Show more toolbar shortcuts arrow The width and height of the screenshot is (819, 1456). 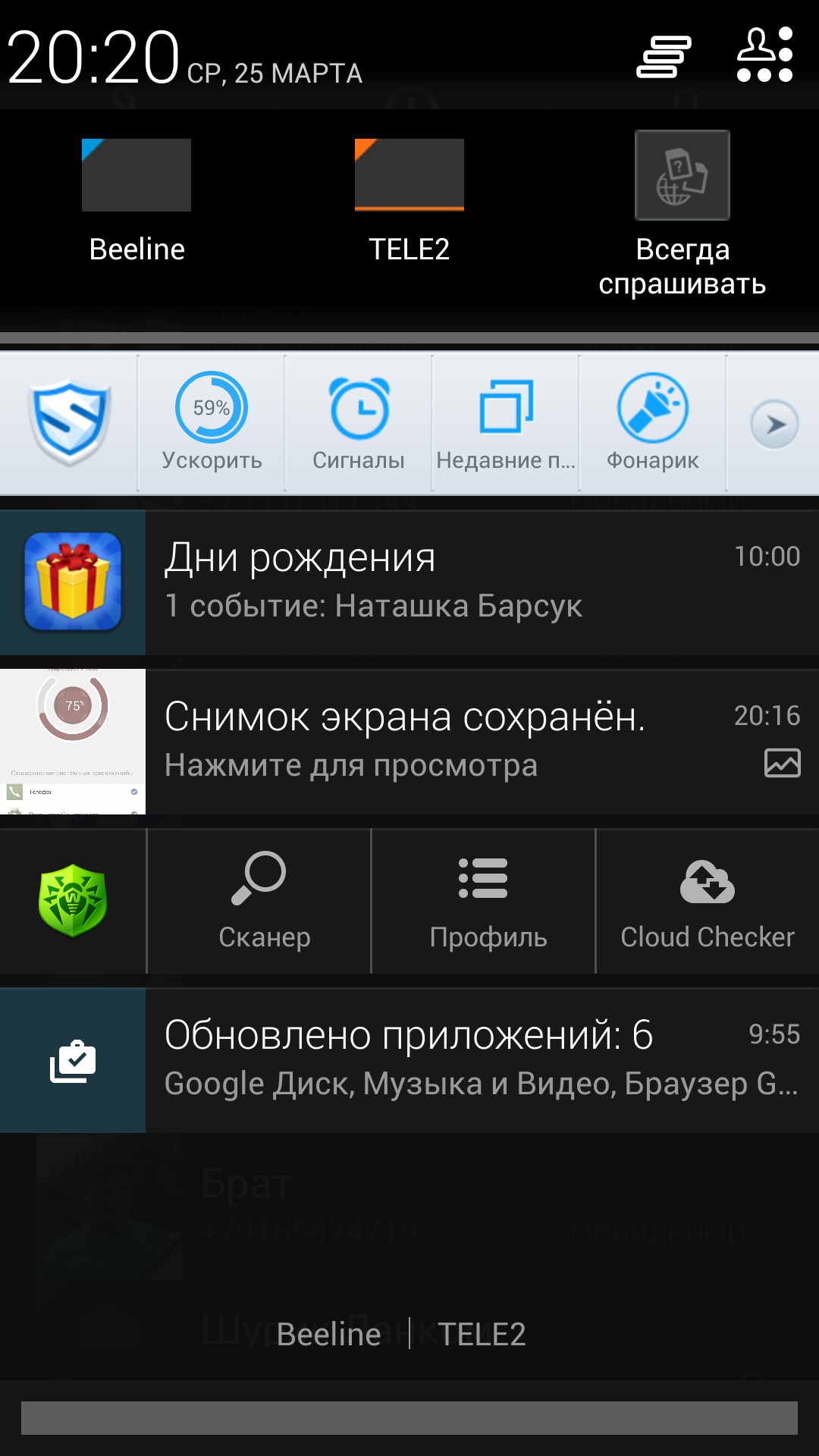[x=774, y=424]
